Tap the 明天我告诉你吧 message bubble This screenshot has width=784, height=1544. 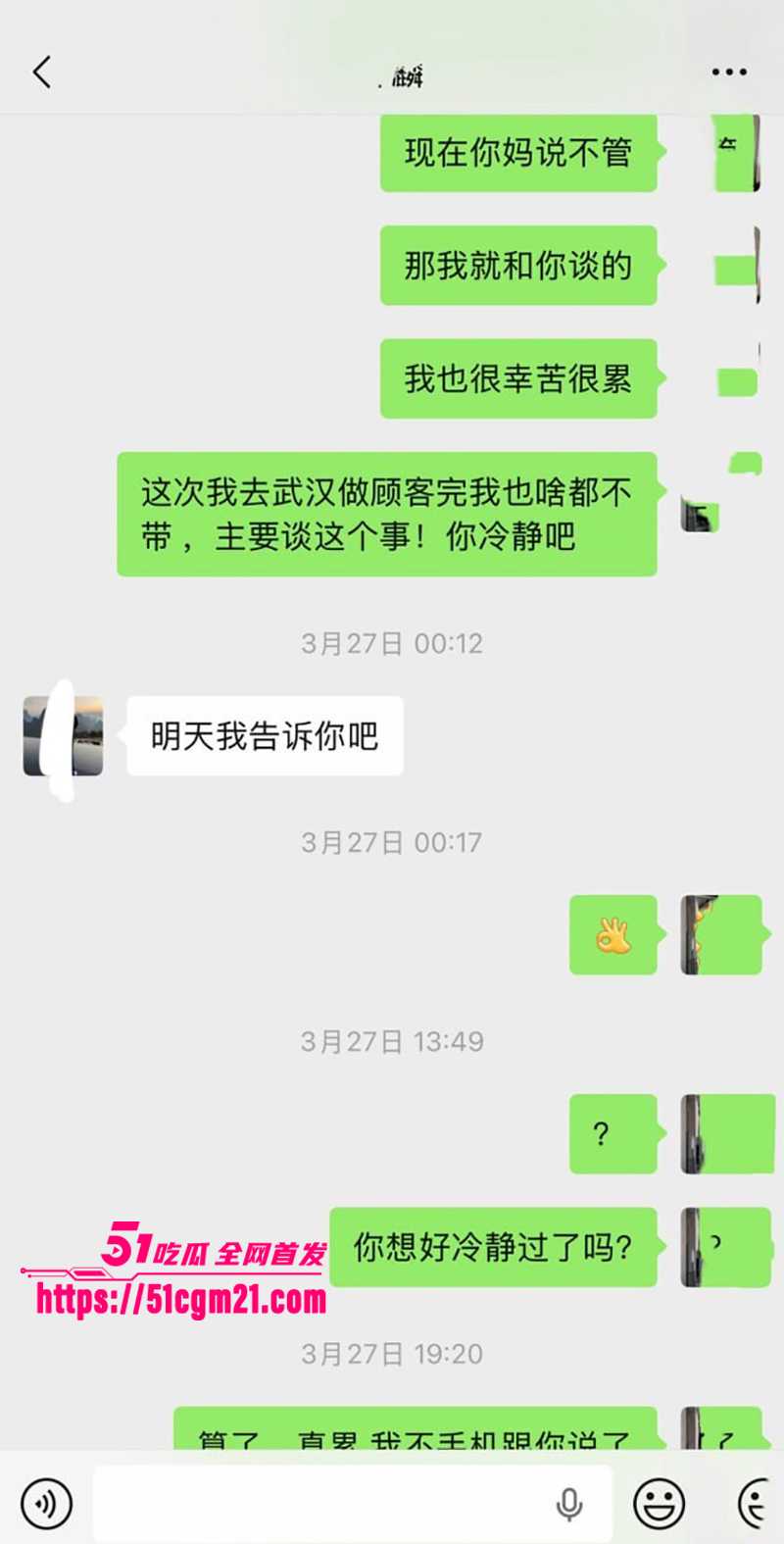click(265, 736)
